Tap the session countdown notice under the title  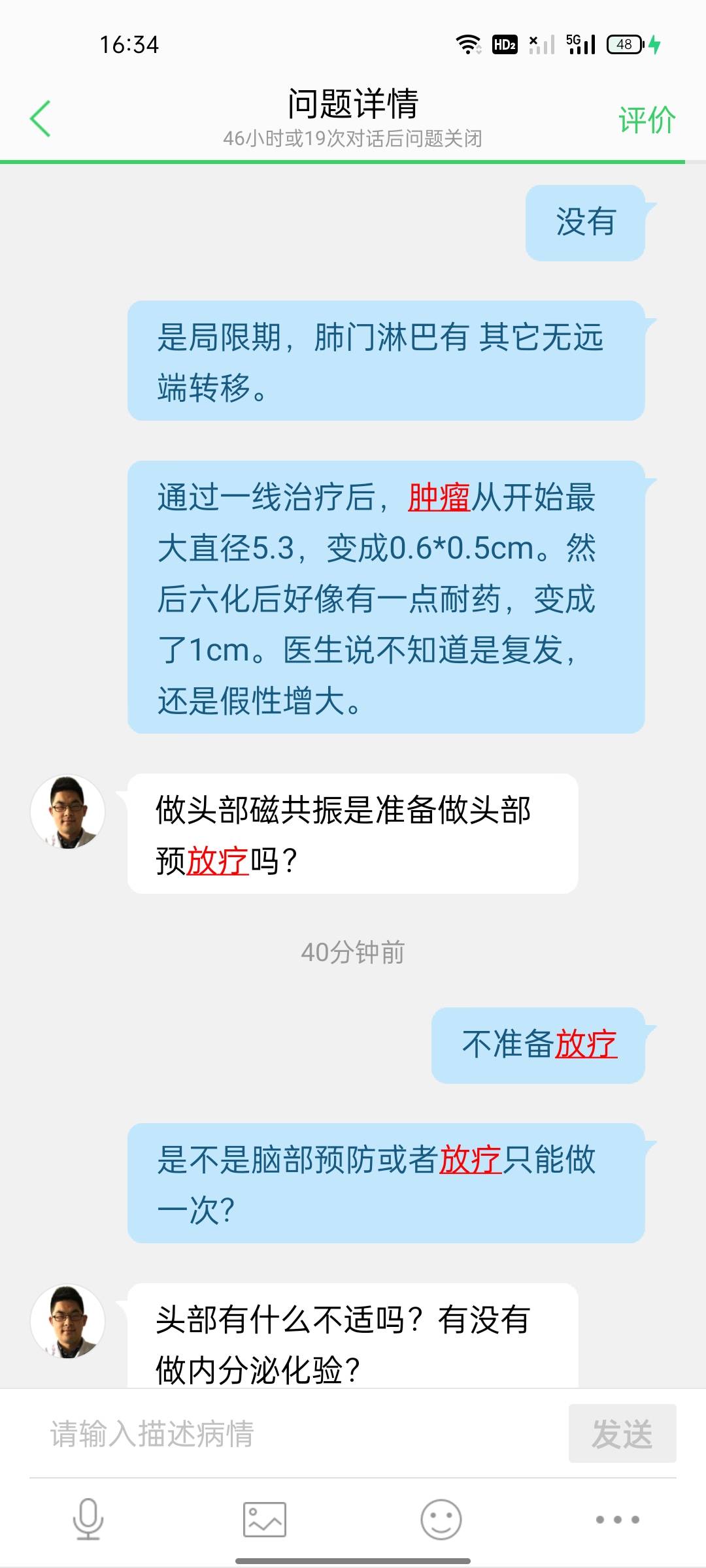point(353,138)
